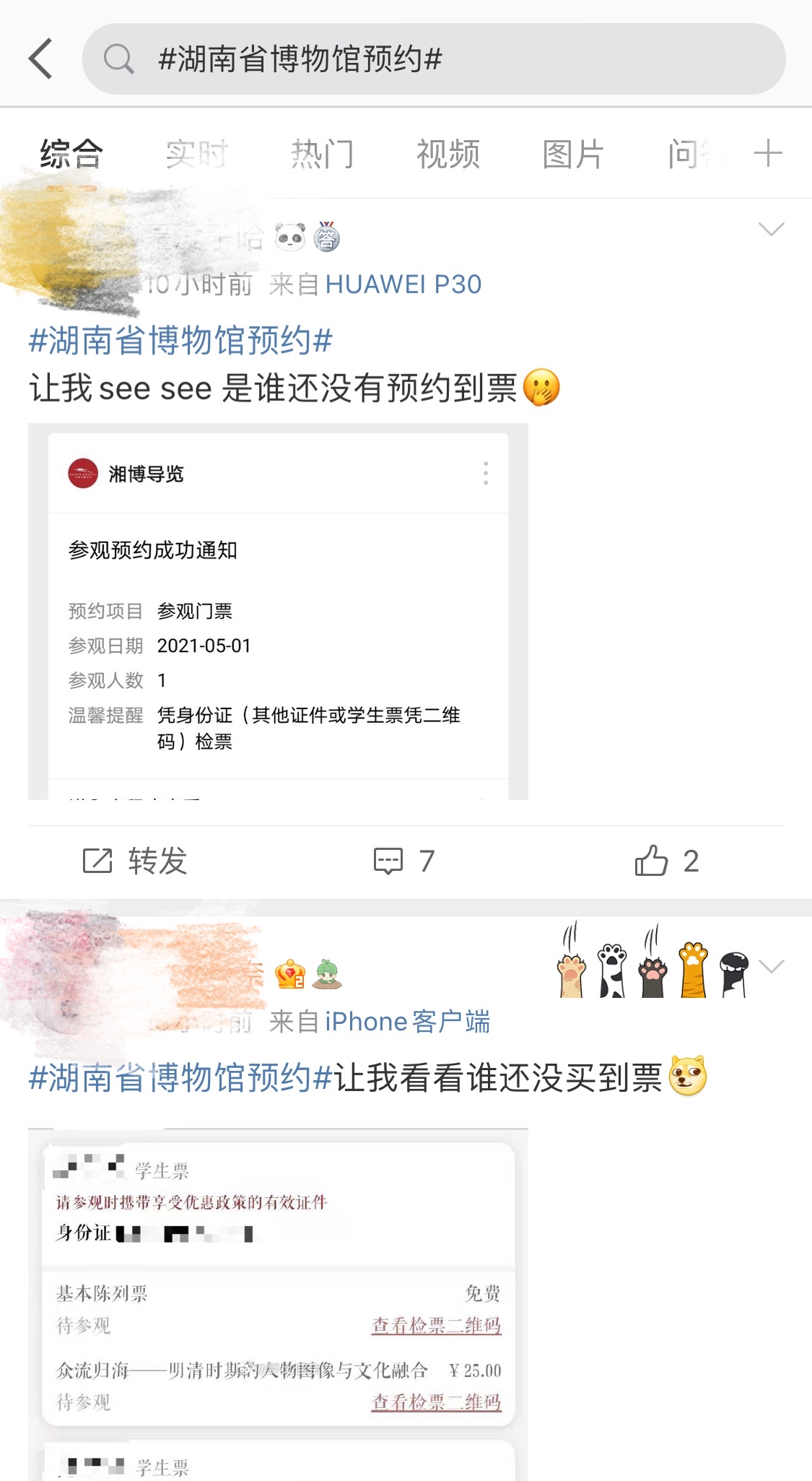Switch to the 视频 tab
The width and height of the screenshot is (812, 1481).
point(448,154)
